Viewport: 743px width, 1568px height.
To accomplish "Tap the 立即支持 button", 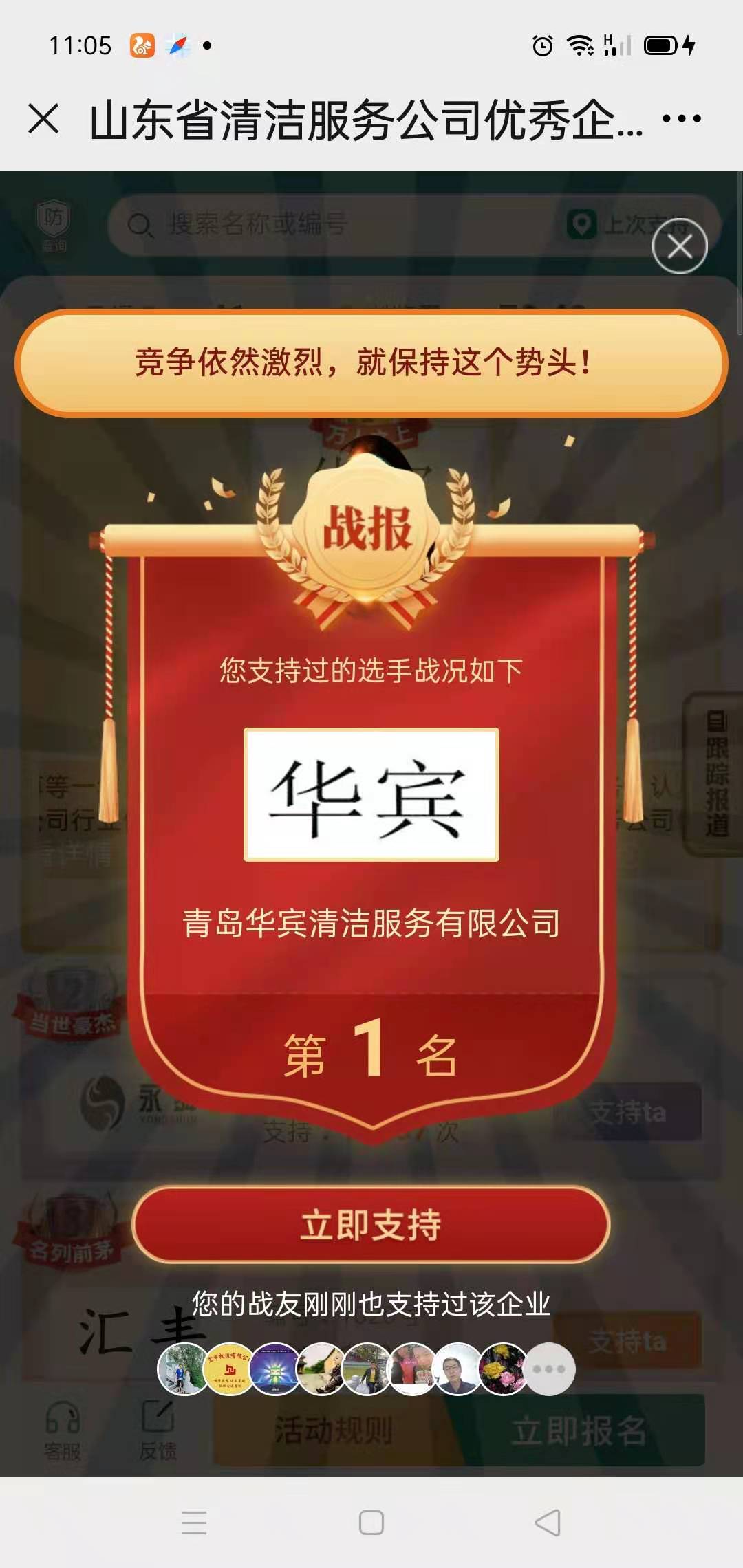I will point(371,1225).
